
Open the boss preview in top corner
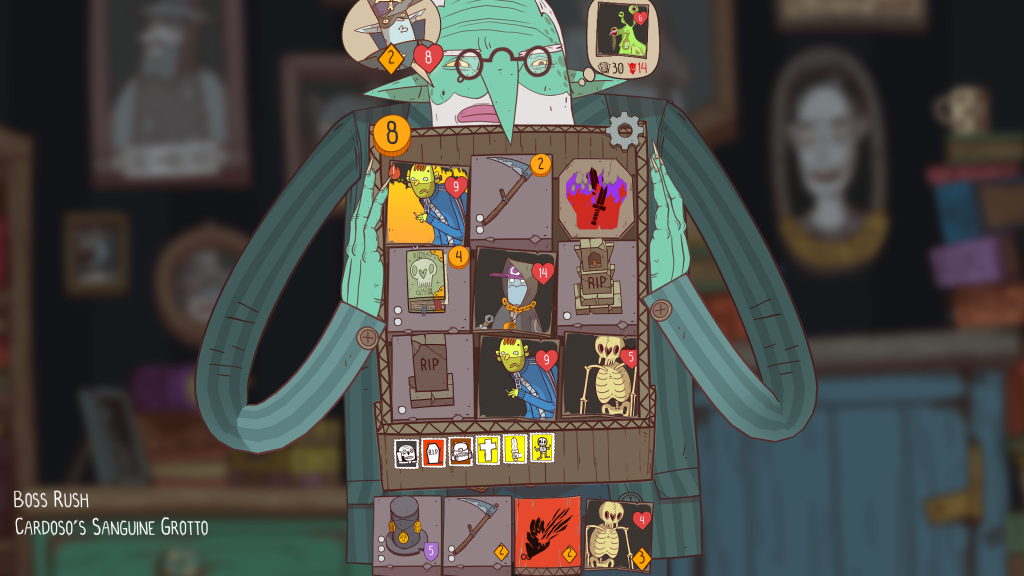pyautogui.click(x=621, y=33)
